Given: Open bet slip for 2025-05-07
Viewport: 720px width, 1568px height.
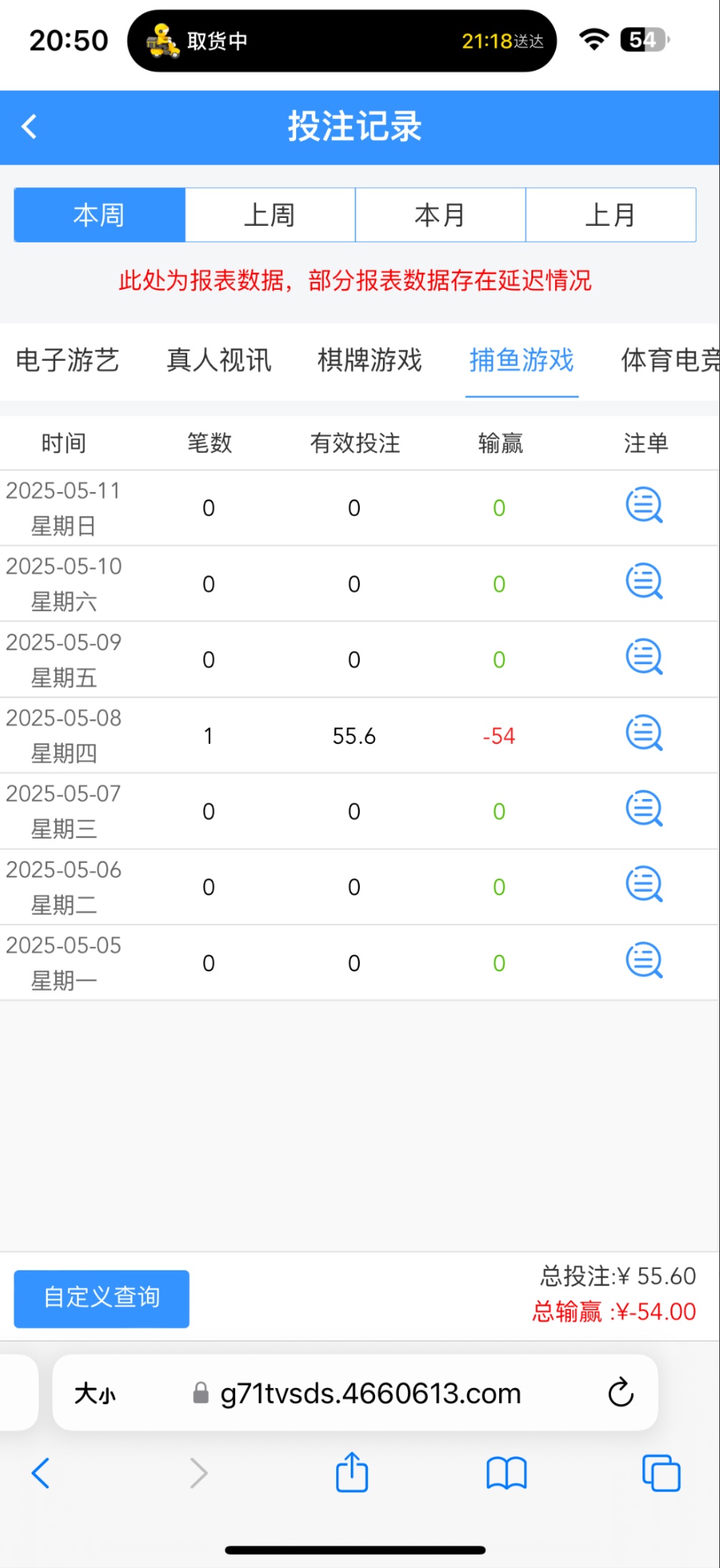Looking at the screenshot, I should (644, 810).
